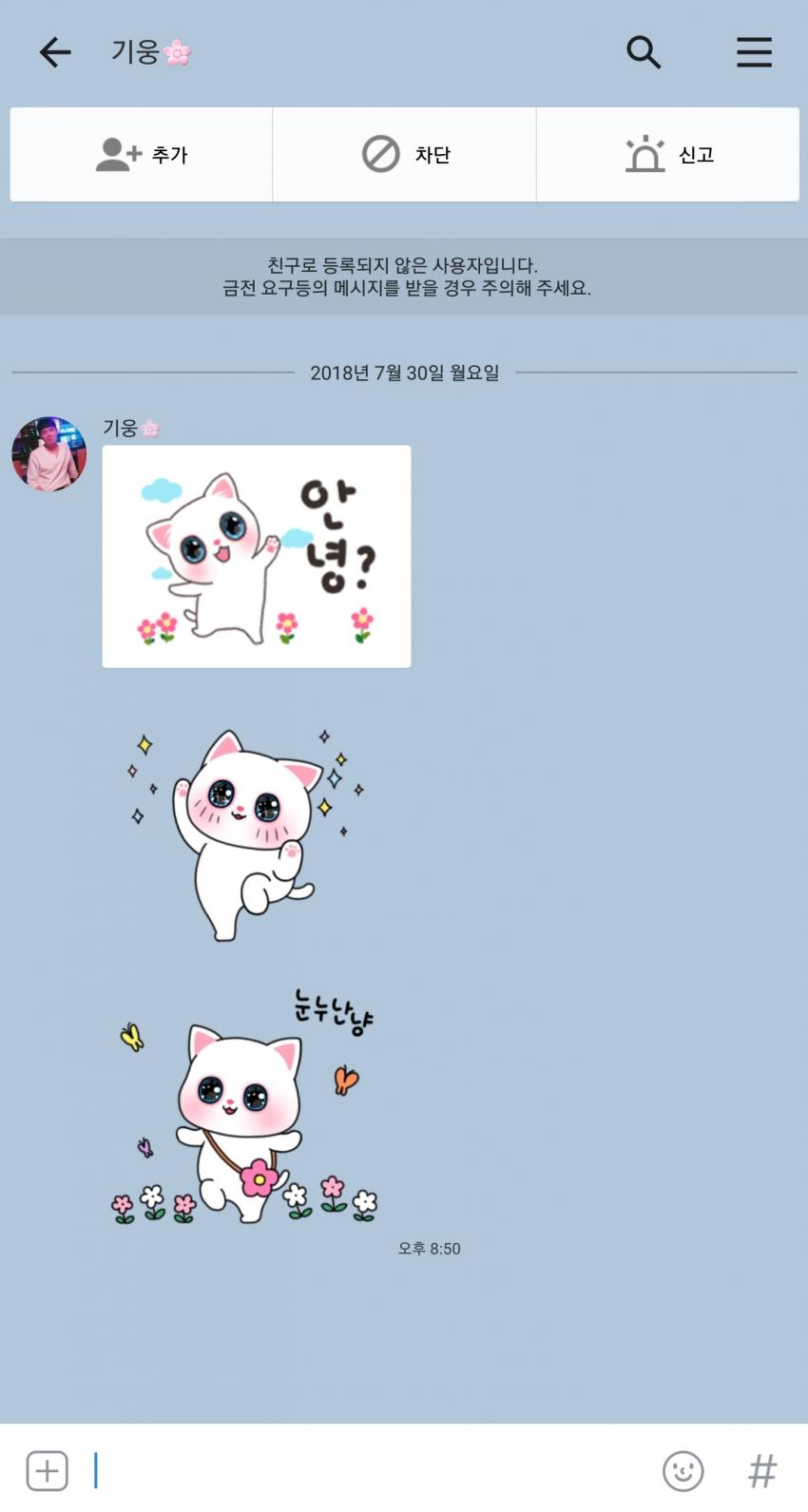Image resolution: width=808 pixels, height=1512 pixels.
Task: Tap the 눈누난냐 cat emoticon
Action: pyautogui.click(x=247, y=1107)
